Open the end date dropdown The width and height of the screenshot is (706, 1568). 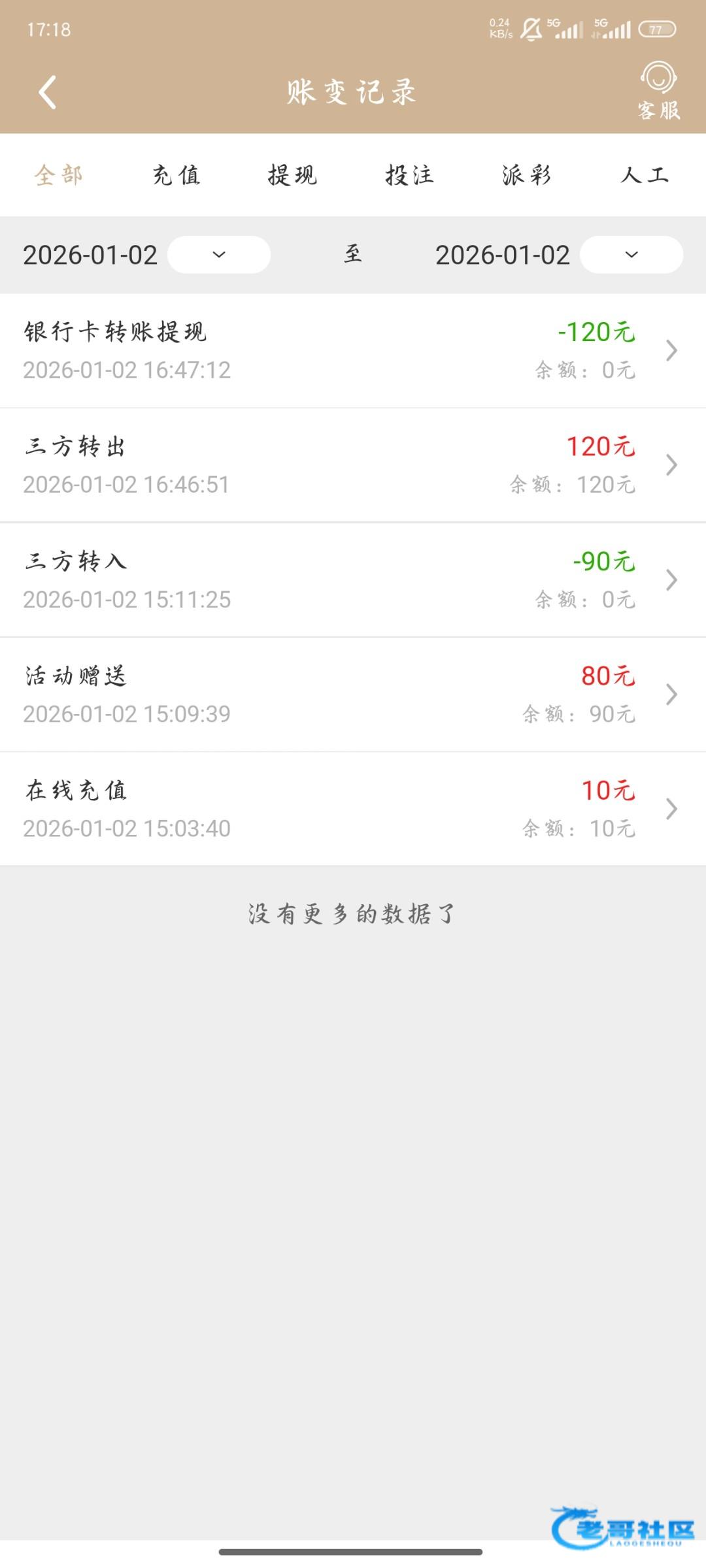coord(631,255)
